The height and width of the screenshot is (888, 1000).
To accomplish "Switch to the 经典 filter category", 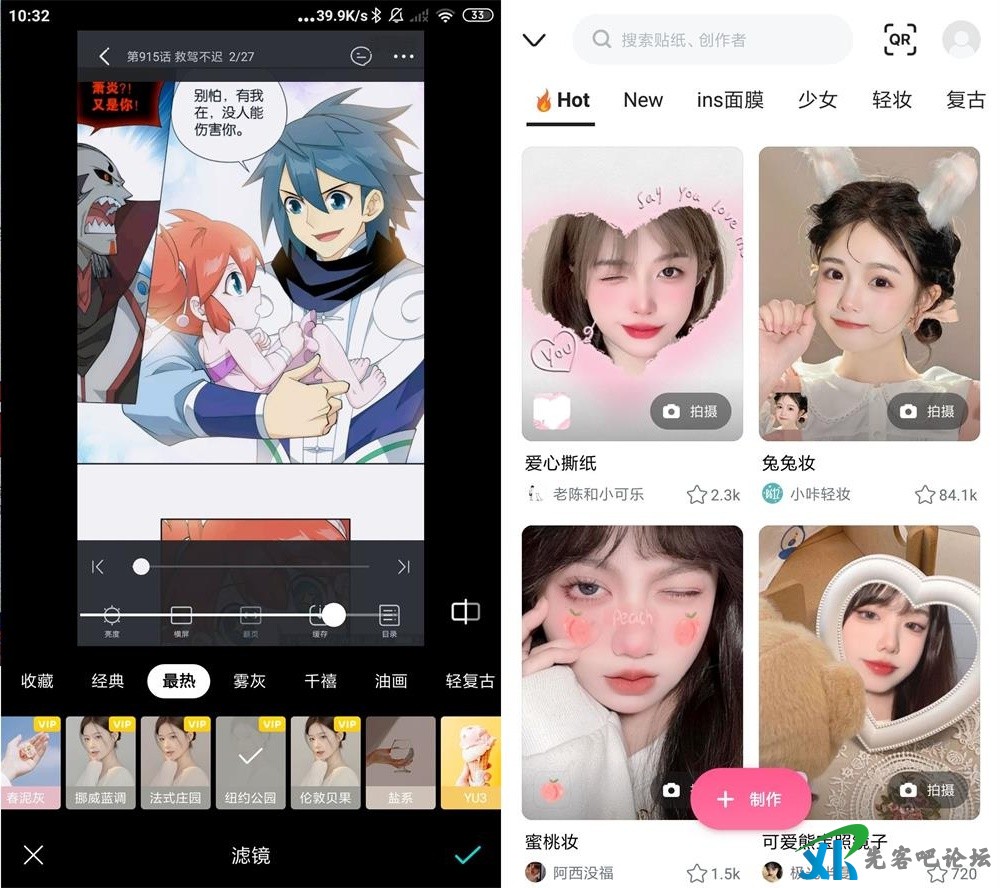I will (x=108, y=681).
